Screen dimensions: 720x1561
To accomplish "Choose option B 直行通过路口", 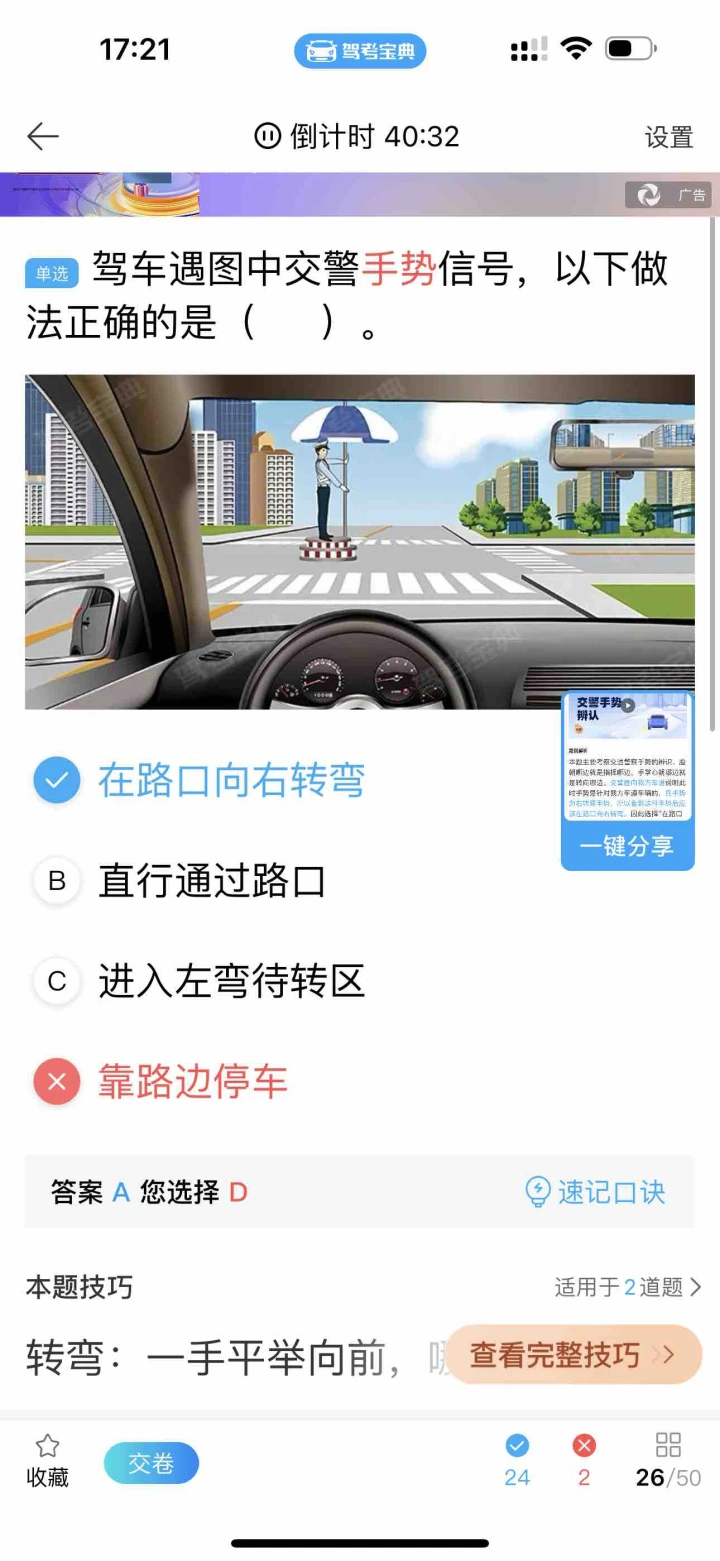I will tap(181, 881).
